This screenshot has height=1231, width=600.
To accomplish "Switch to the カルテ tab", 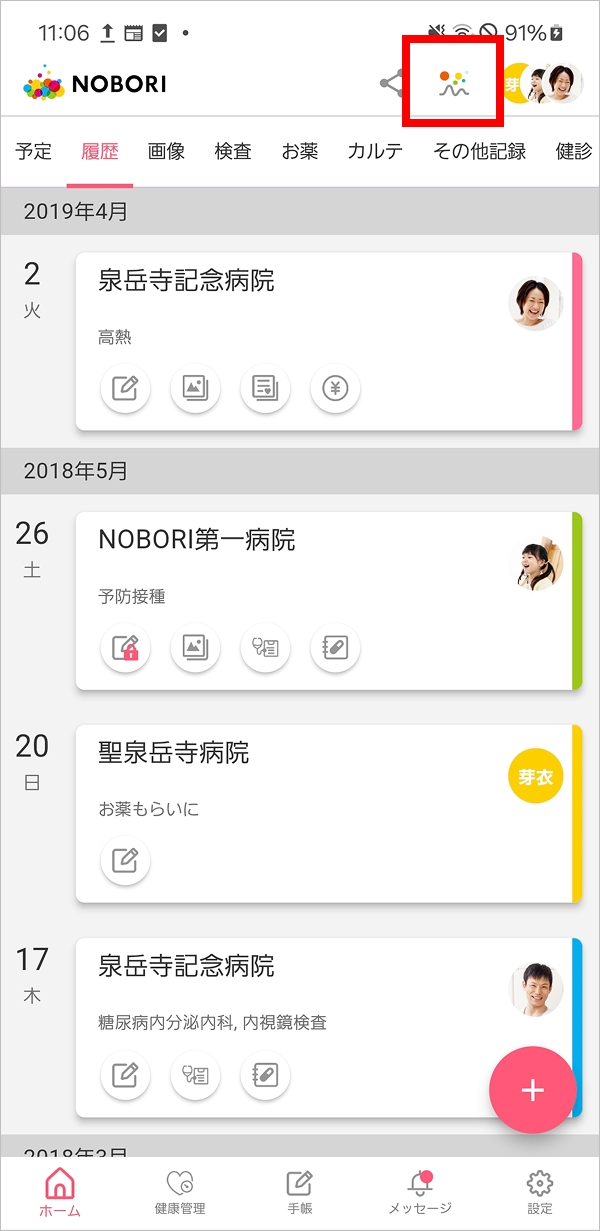I will 376,152.
